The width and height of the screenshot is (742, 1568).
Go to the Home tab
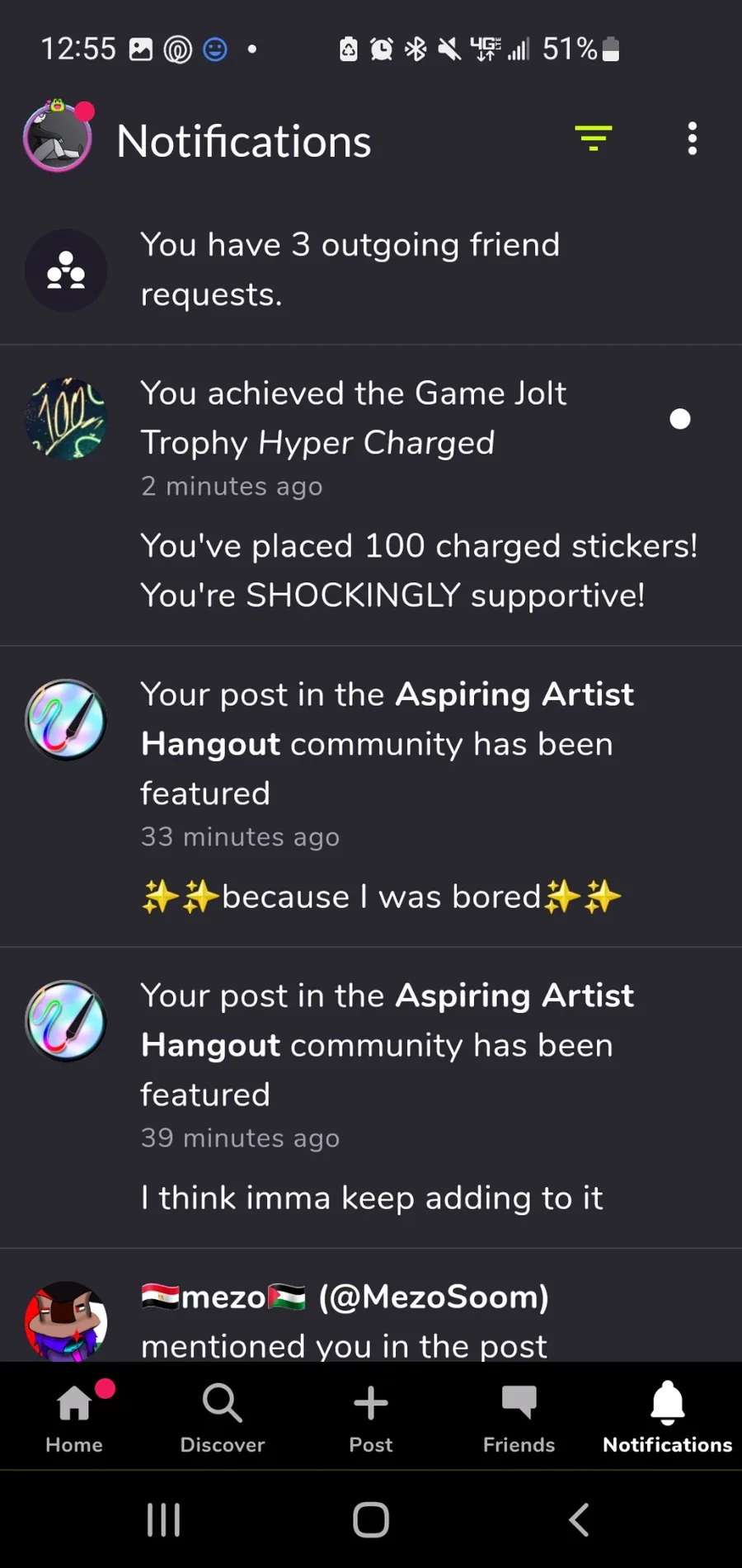click(74, 1416)
